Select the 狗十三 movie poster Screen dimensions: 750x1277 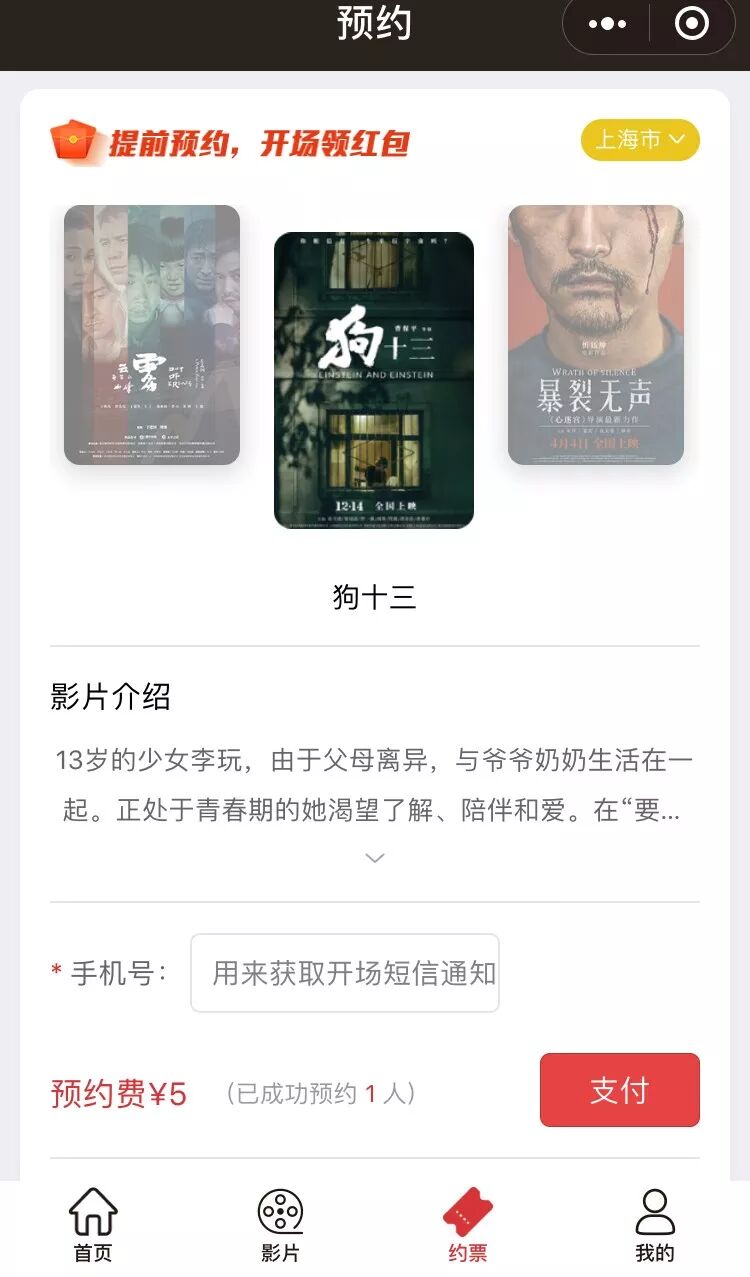pyautogui.click(x=374, y=380)
